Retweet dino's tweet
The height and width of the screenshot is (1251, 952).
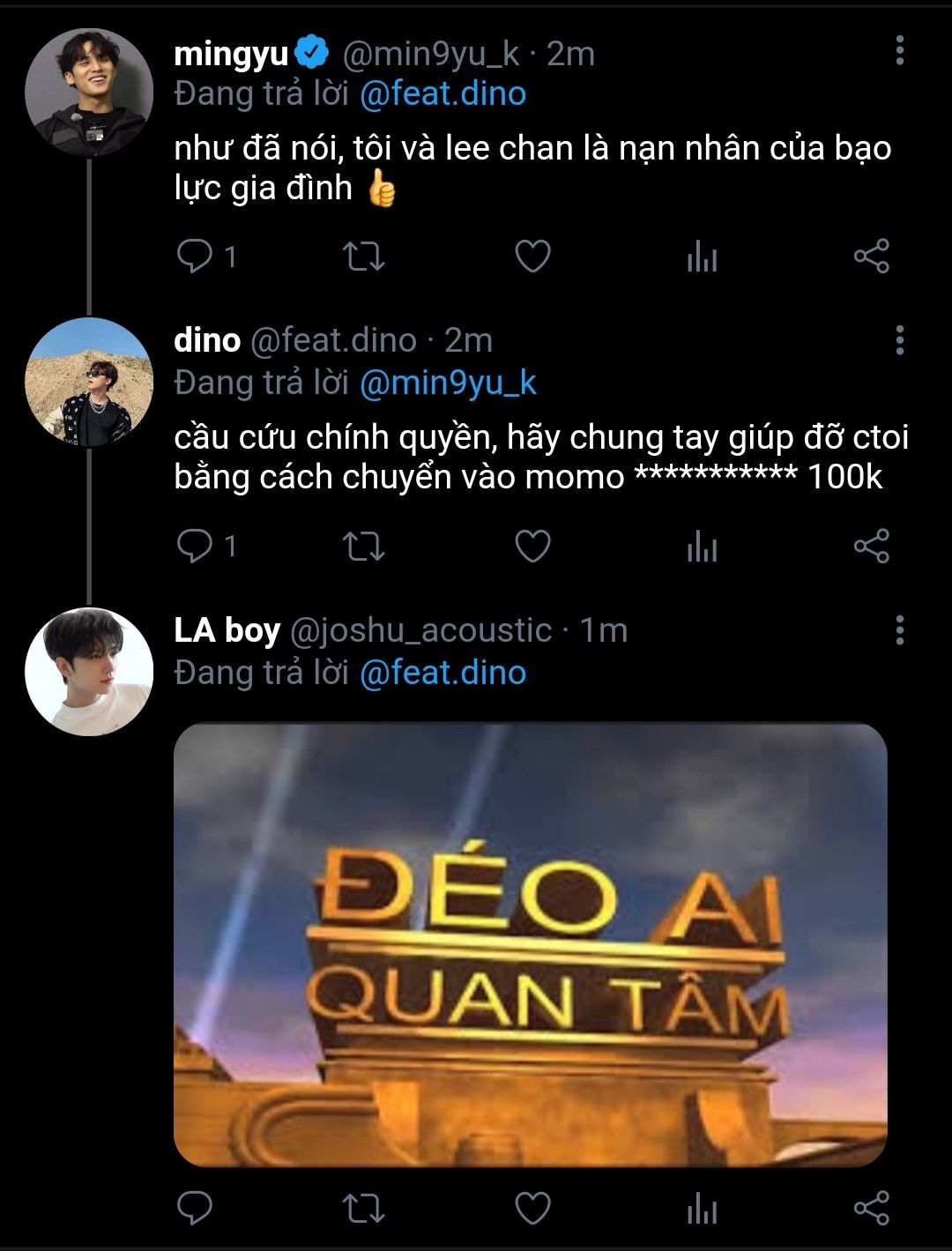(363, 547)
